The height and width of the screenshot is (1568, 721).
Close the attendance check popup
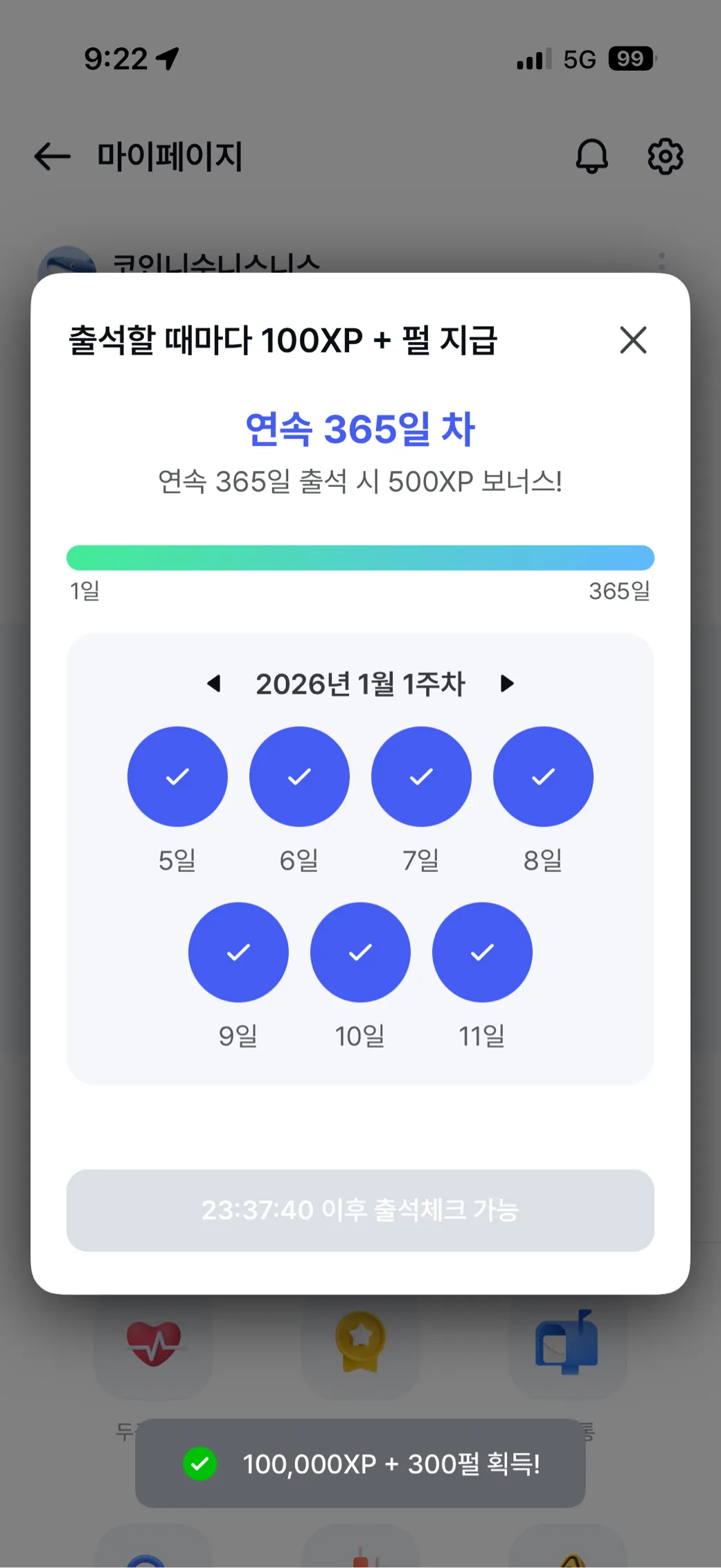tap(632, 340)
